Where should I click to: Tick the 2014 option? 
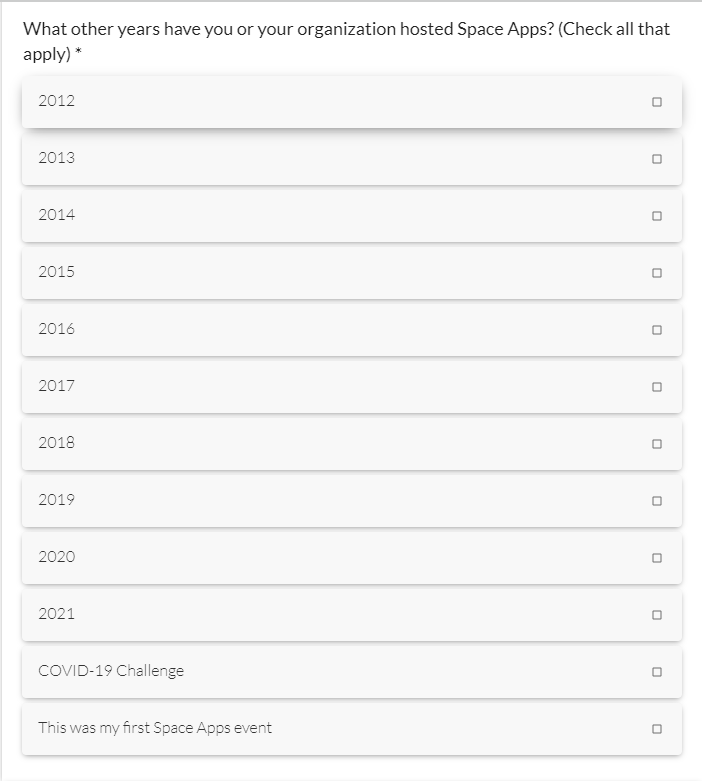[656, 216]
